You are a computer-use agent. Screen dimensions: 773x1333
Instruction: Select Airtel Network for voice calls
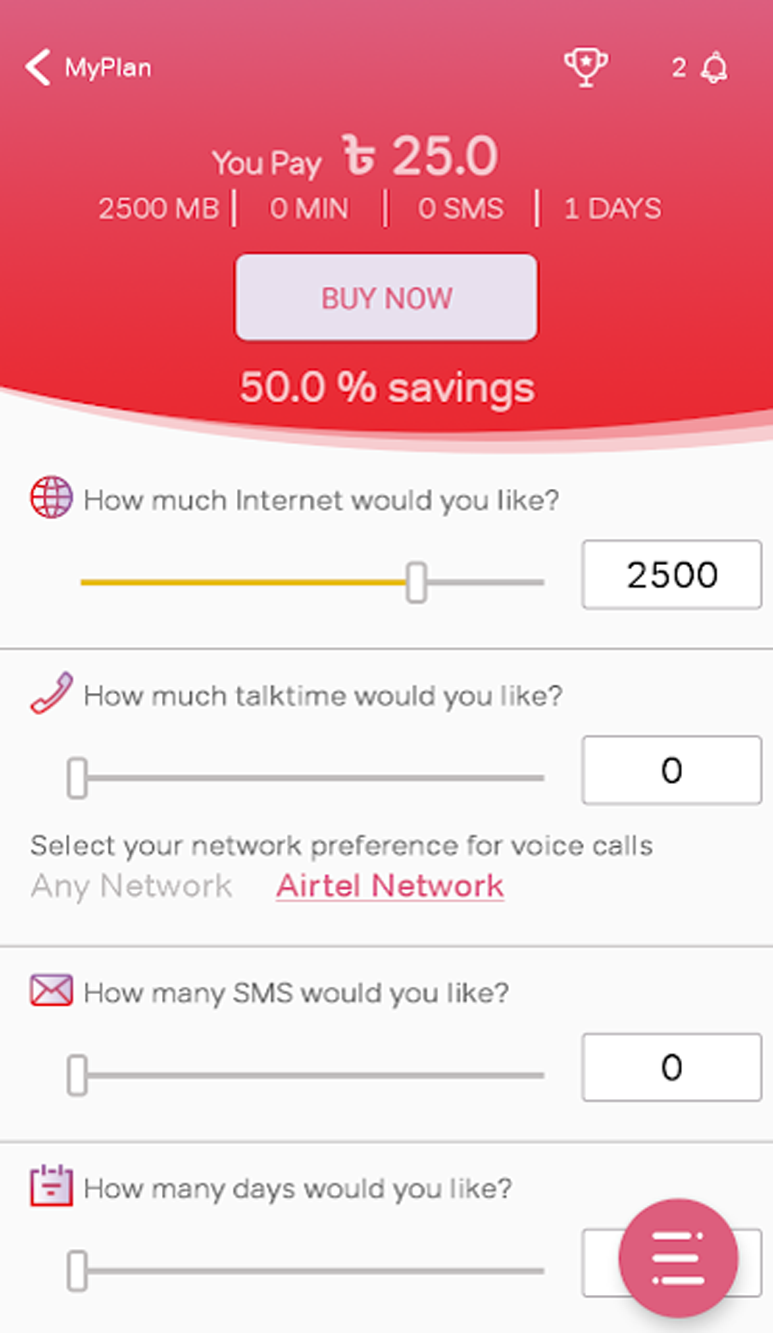click(x=390, y=886)
